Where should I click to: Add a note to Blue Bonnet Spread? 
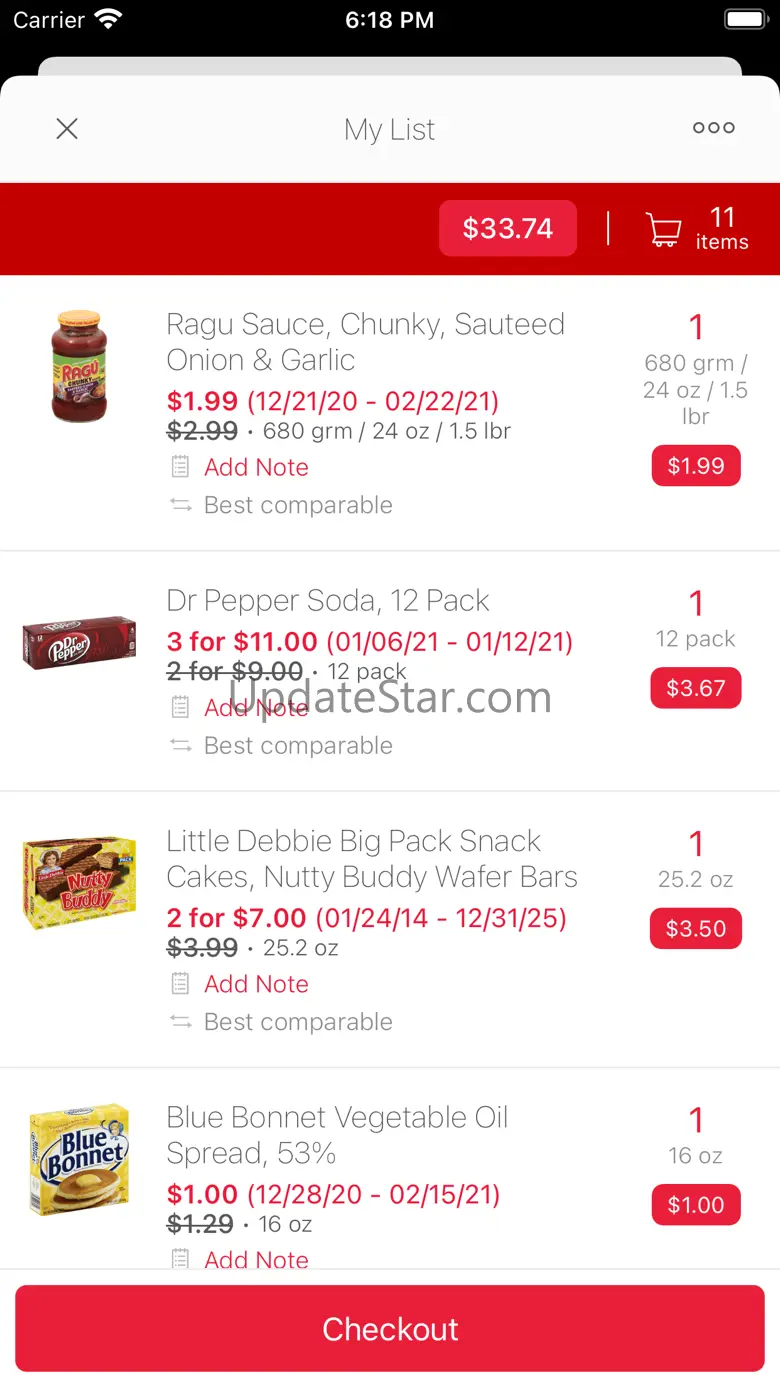pos(256,1259)
